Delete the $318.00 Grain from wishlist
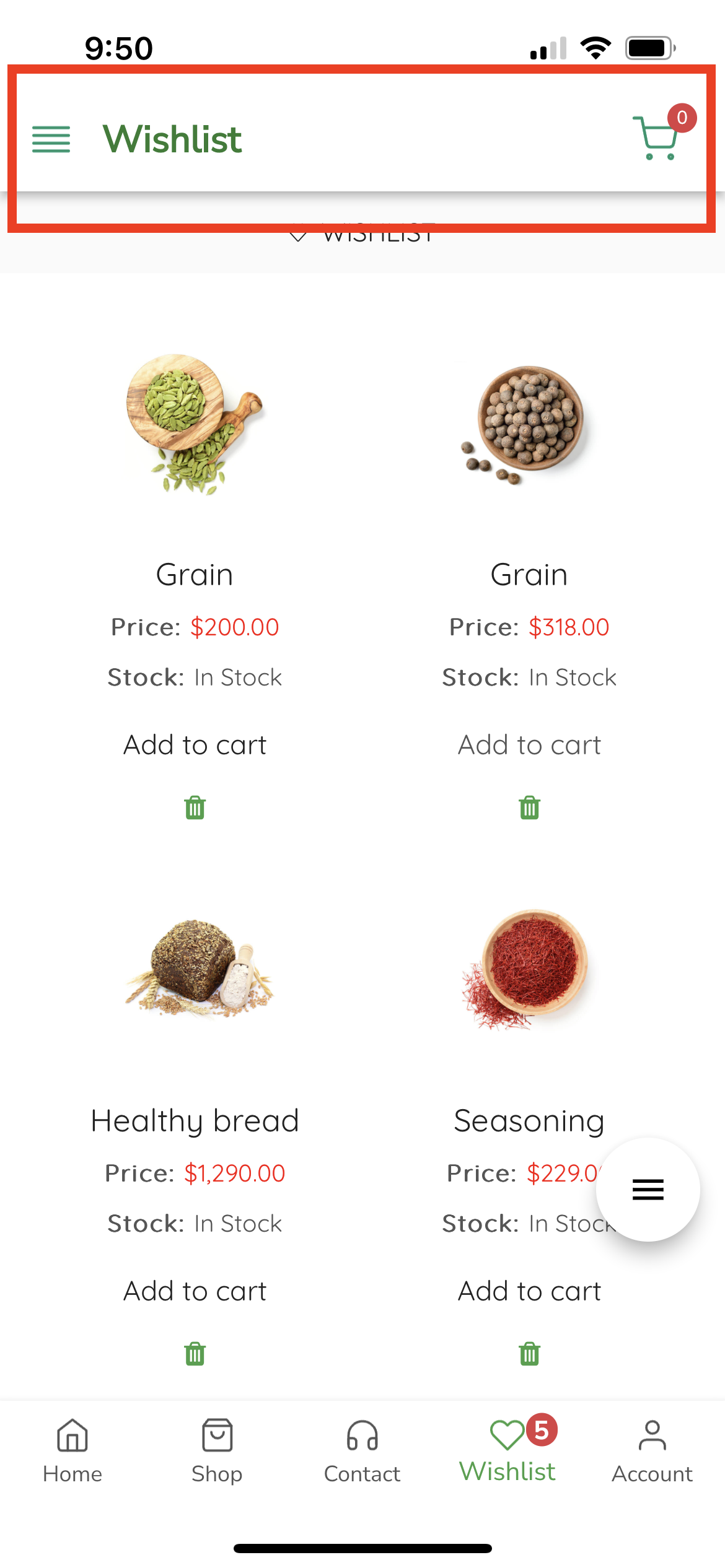 coord(529,808)
